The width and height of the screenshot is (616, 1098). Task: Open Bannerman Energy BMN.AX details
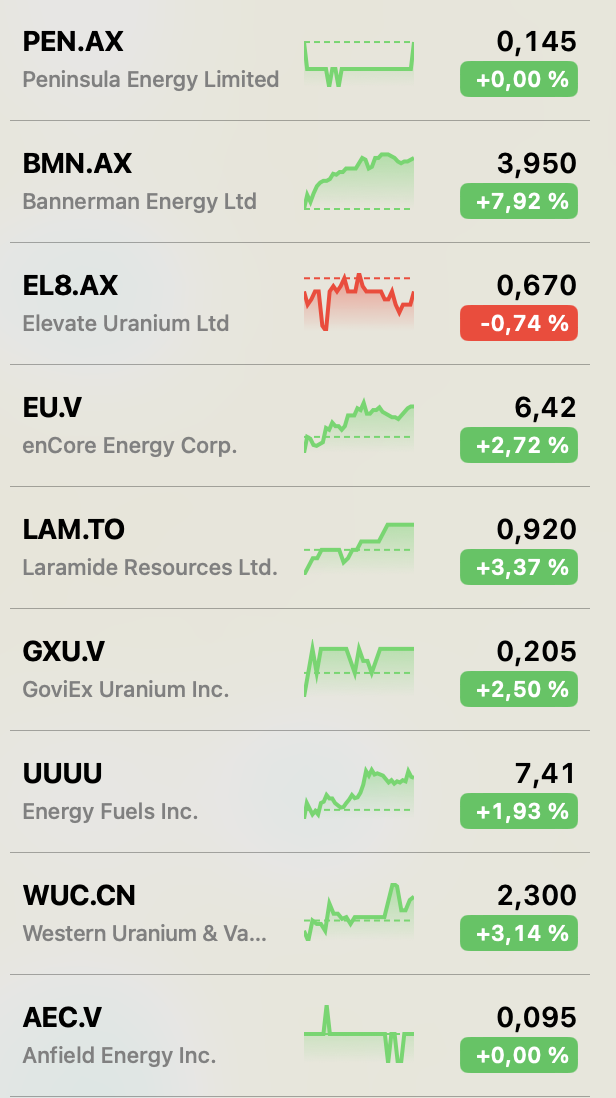point(150,182)
